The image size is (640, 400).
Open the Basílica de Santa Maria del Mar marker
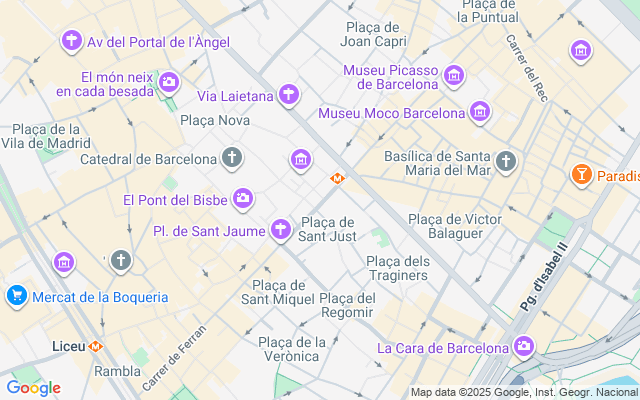click(506, 161)
